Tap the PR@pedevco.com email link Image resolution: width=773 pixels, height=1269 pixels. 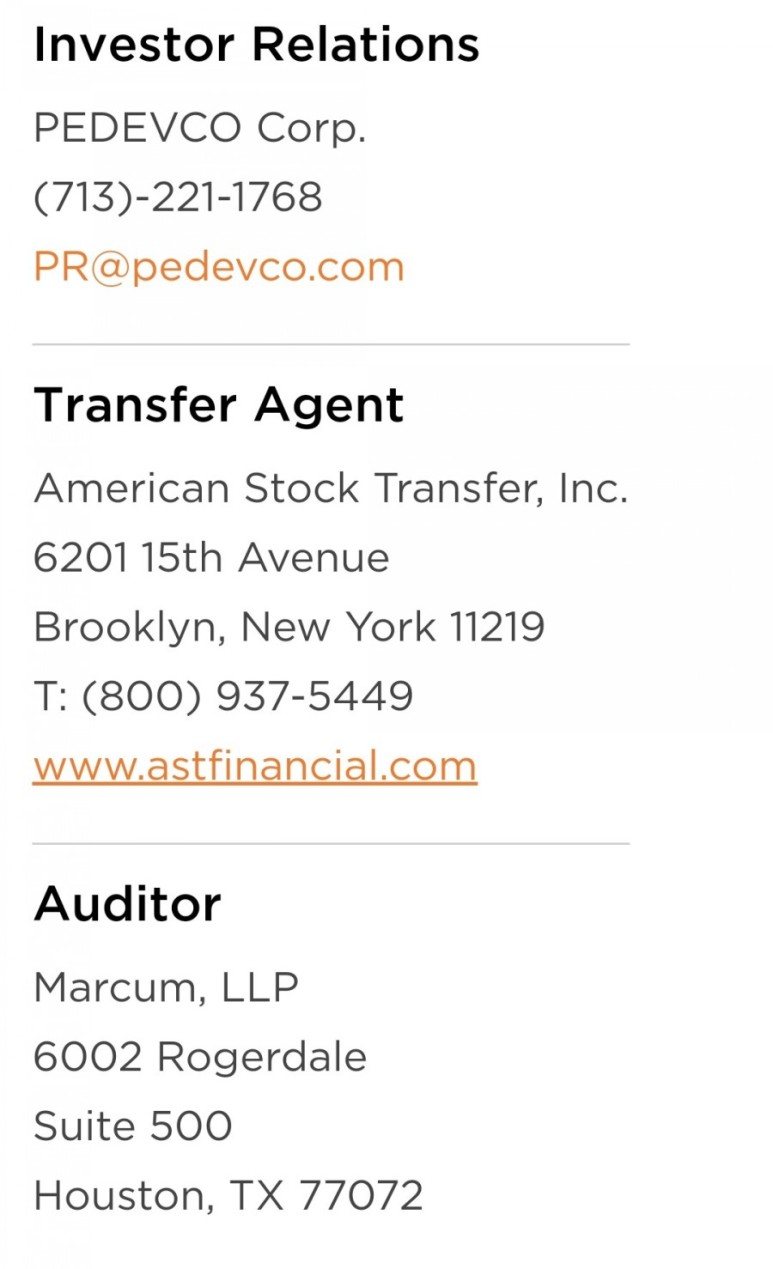click(x=219, y=268)
